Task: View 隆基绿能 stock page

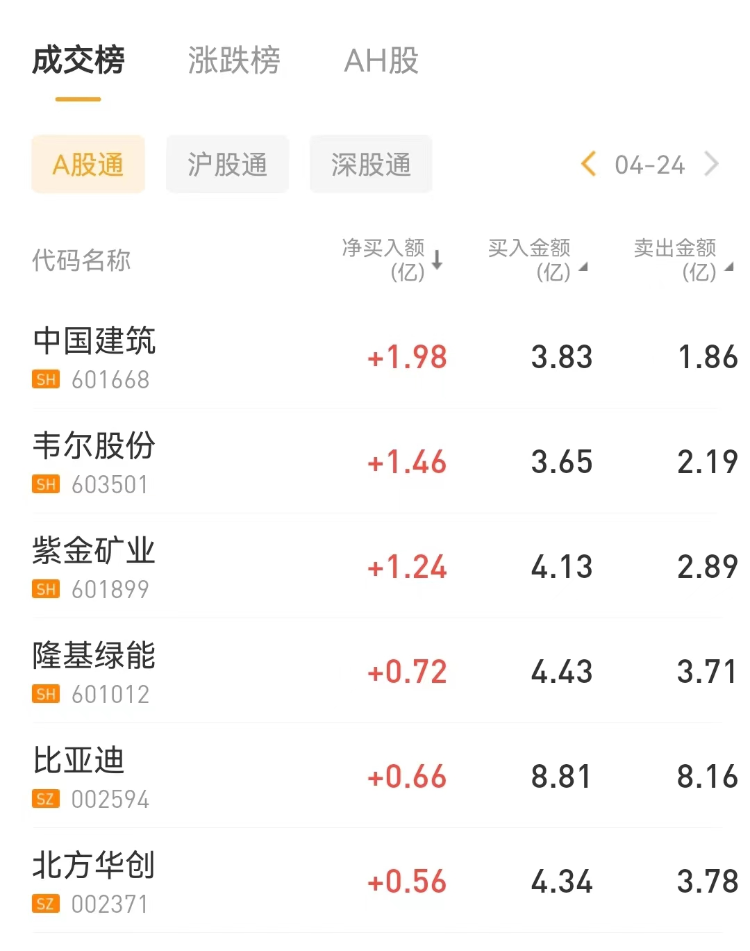Action: coord(94,671)
